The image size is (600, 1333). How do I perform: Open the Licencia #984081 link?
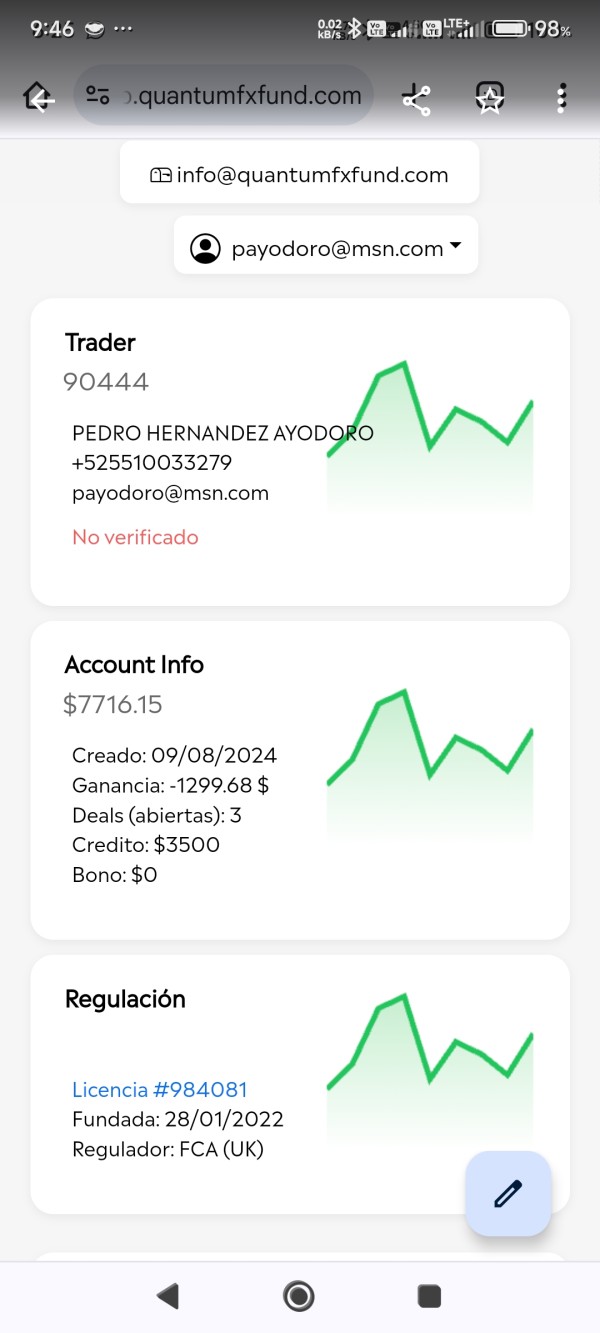(x=160, y=1089)
